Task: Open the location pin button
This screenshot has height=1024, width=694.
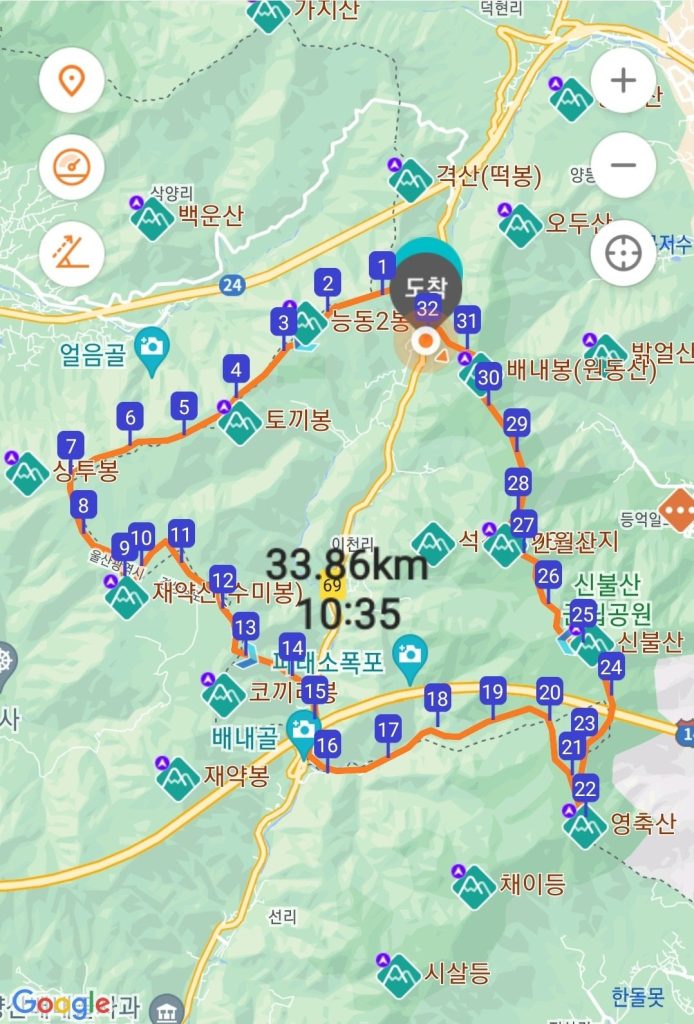Action: pos(72,80)
